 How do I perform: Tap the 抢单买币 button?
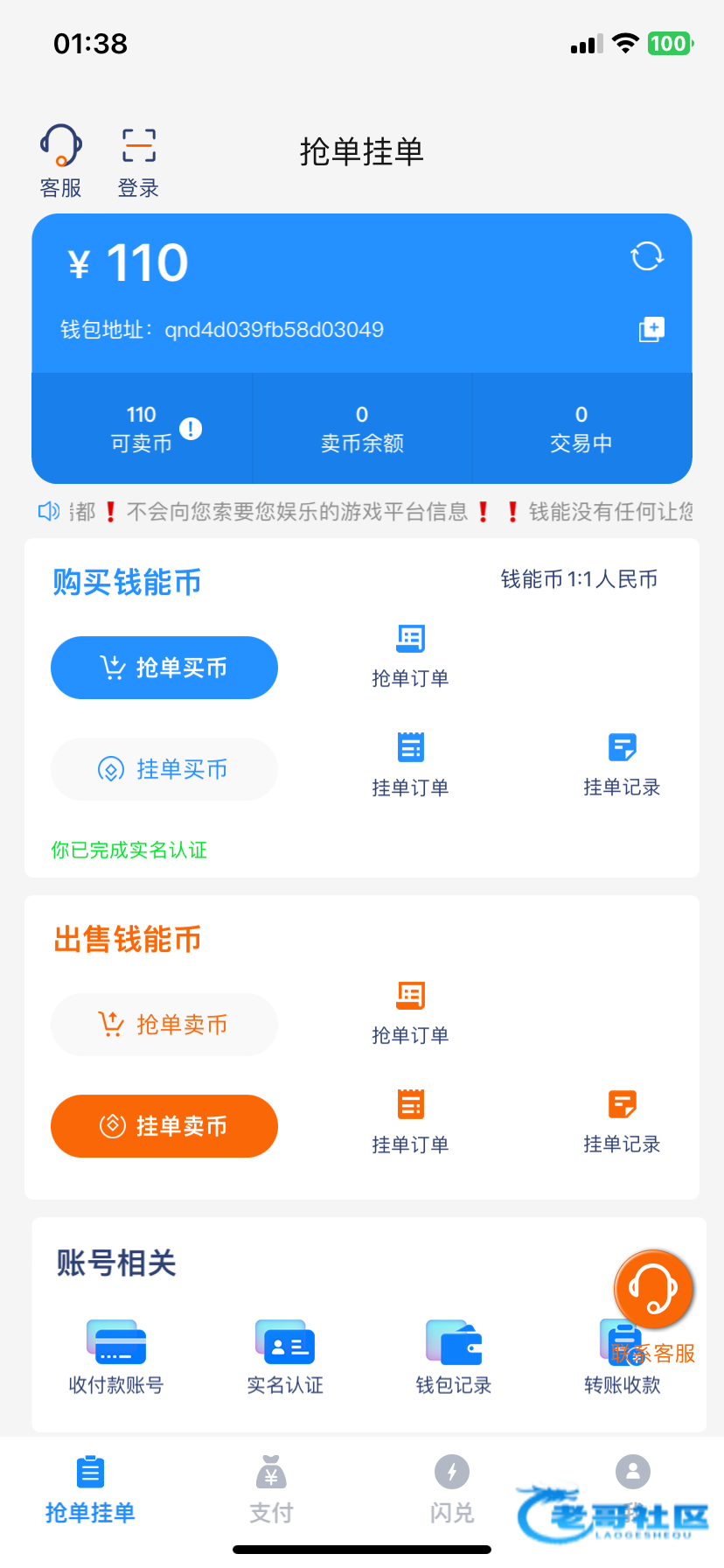coord(164,668)
